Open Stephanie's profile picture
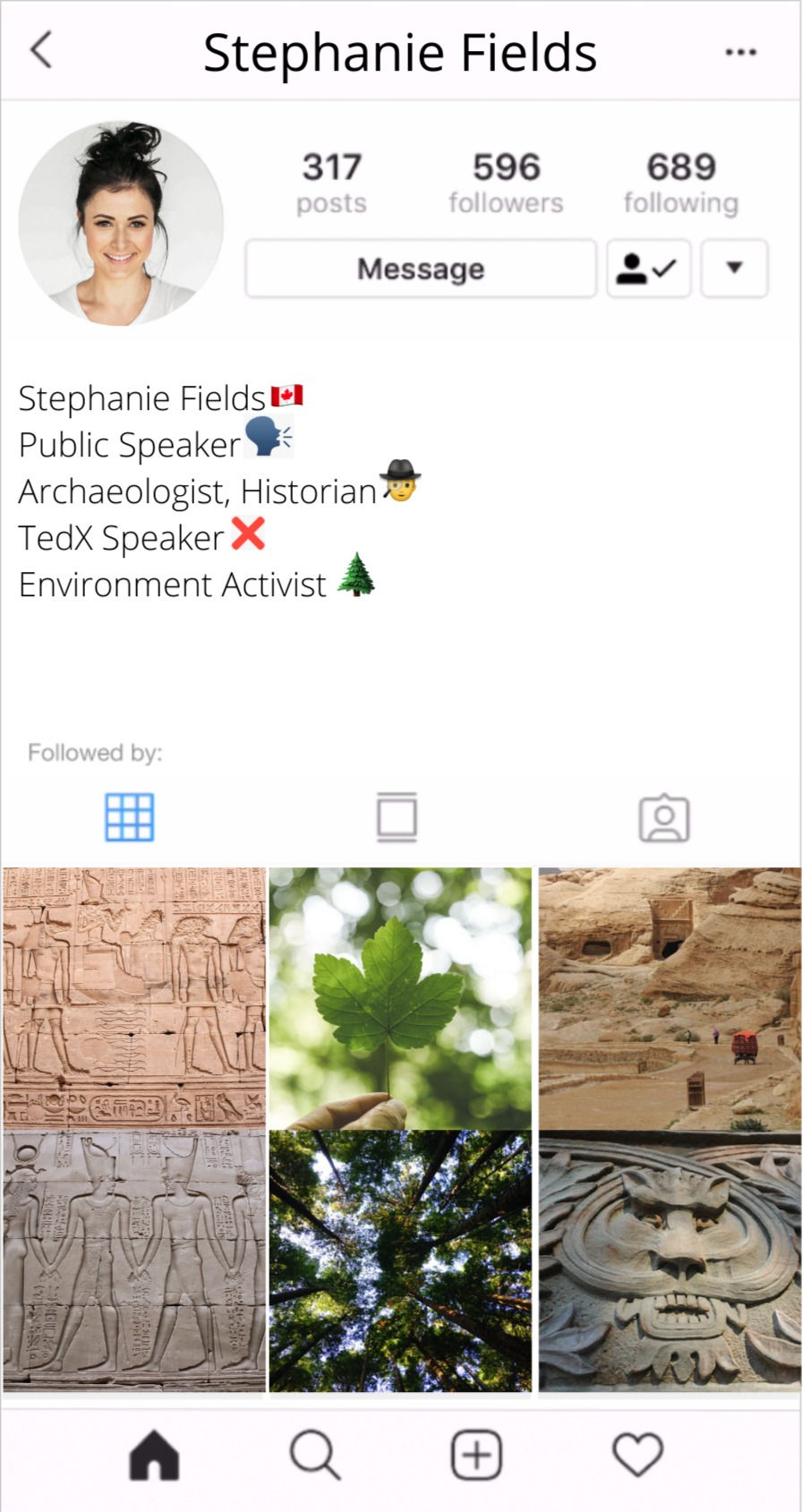Viewport: 803px width, 1512px height. (x=121, y=223)
